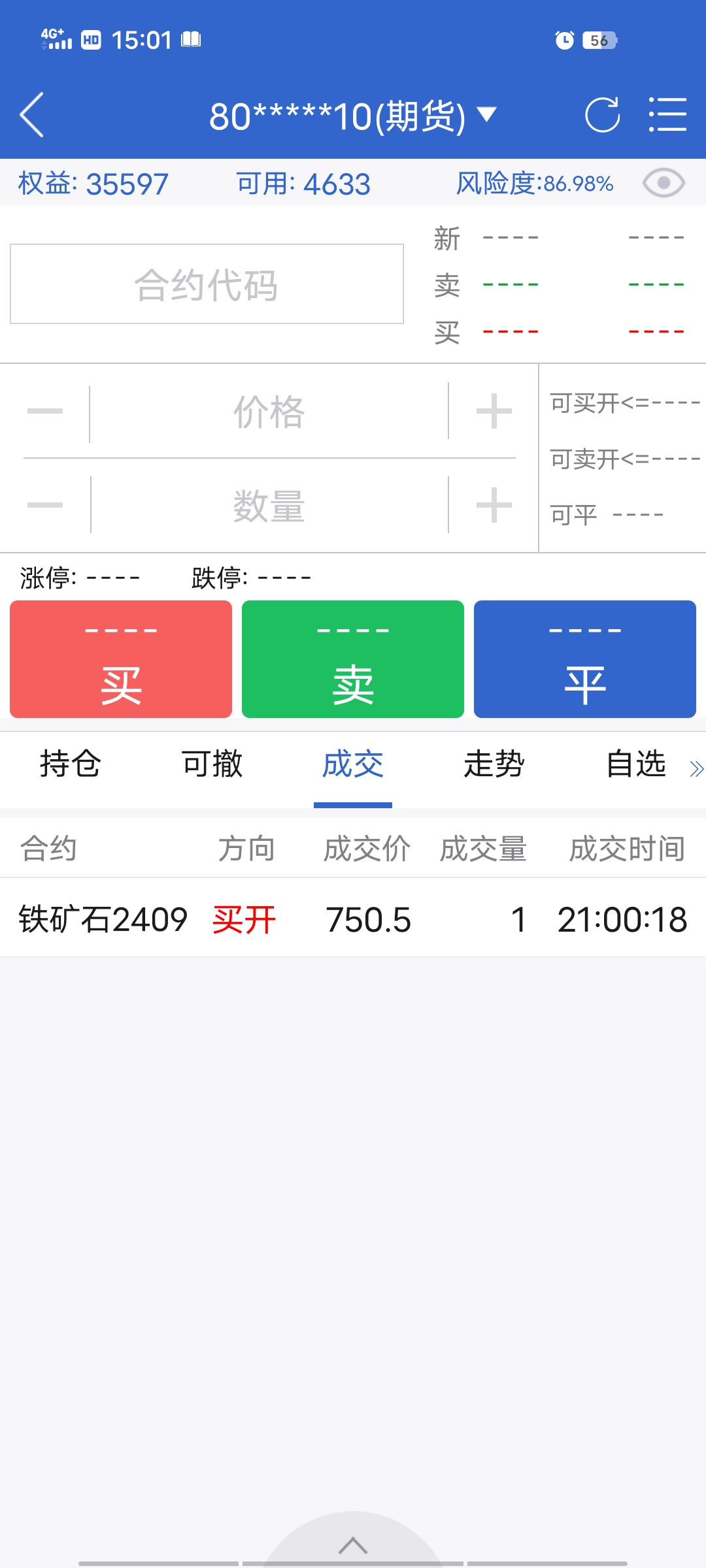Tap the green 卖 sell button
The height and width of the screenshot is (1568, 706).
click(353, 659)
